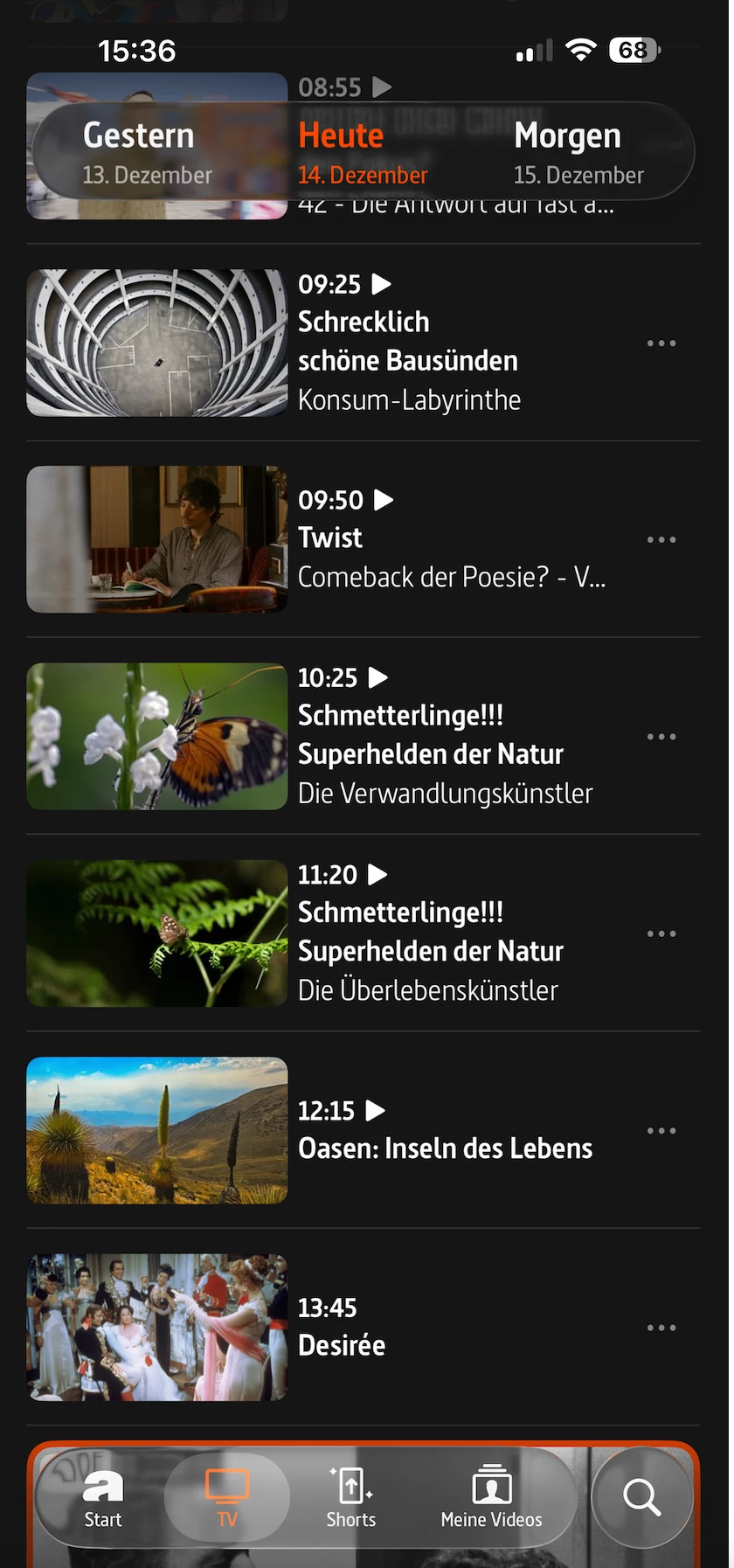Viewport: 734px width, 1568px height.
Task: Show more options for Twist
Action: click(661, 540)
